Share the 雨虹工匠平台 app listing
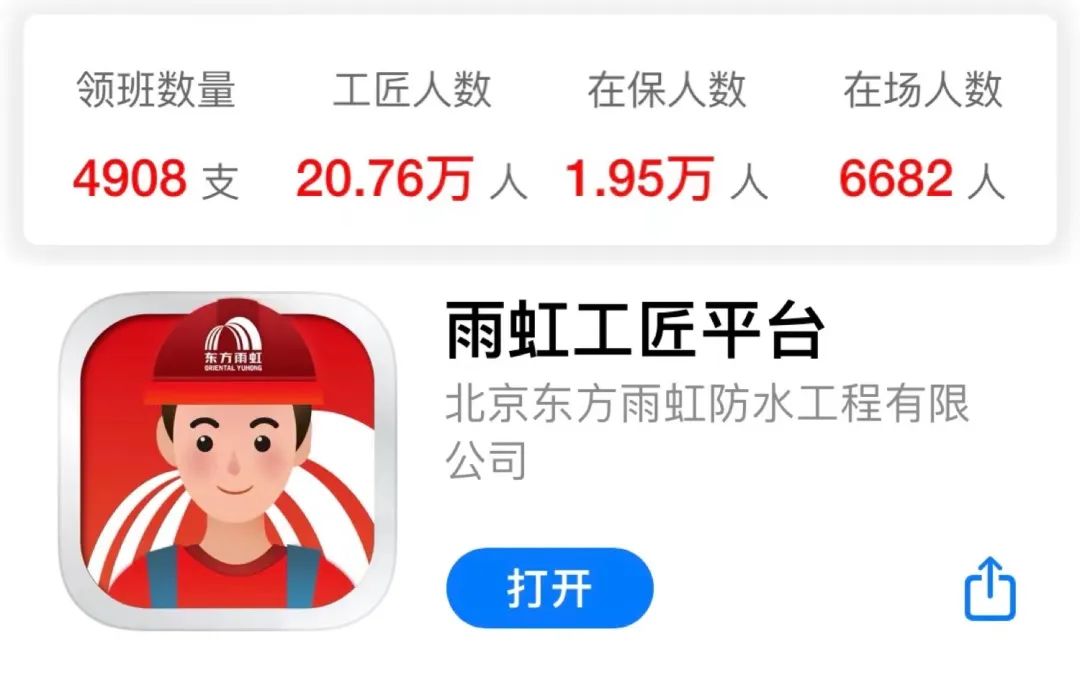 coord(989,589)
